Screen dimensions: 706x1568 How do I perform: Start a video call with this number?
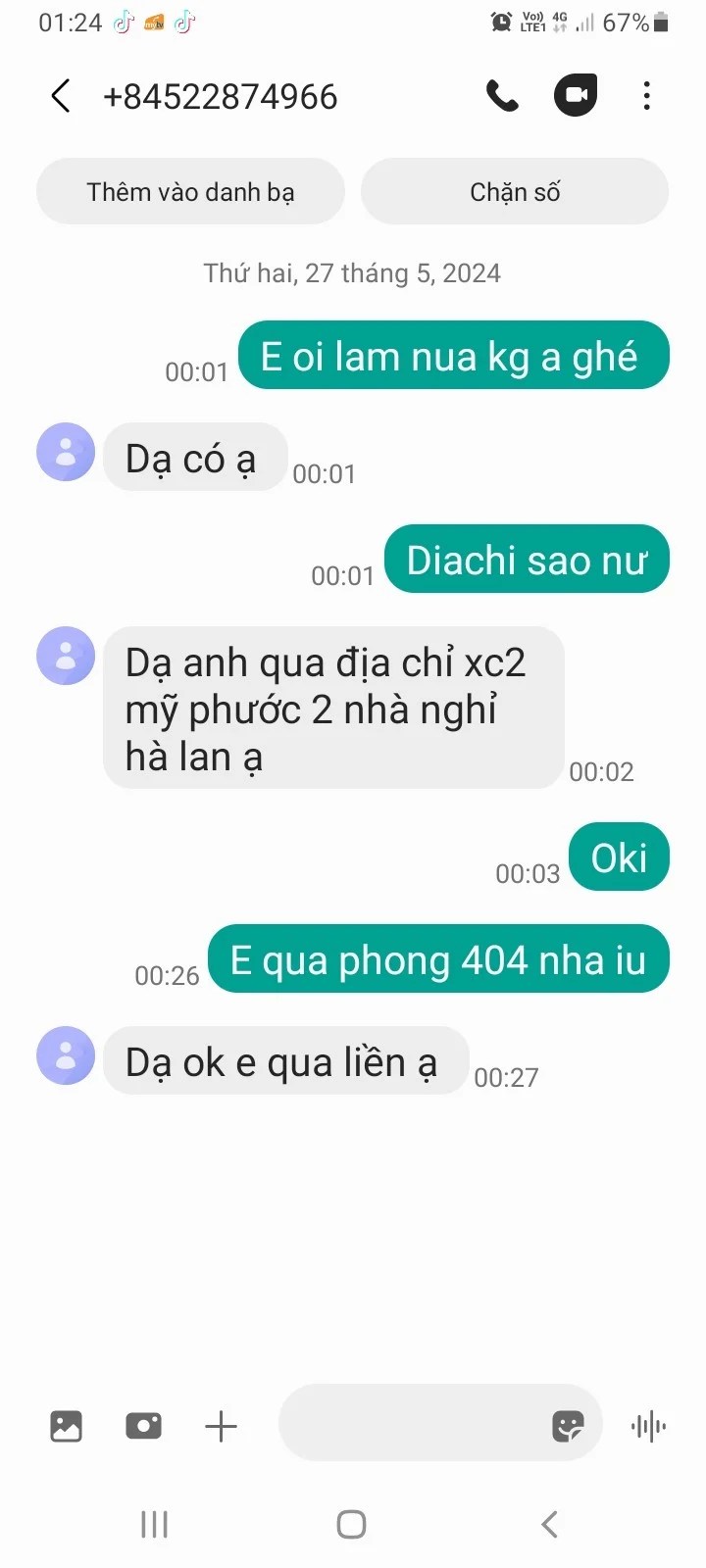(576, 96)
